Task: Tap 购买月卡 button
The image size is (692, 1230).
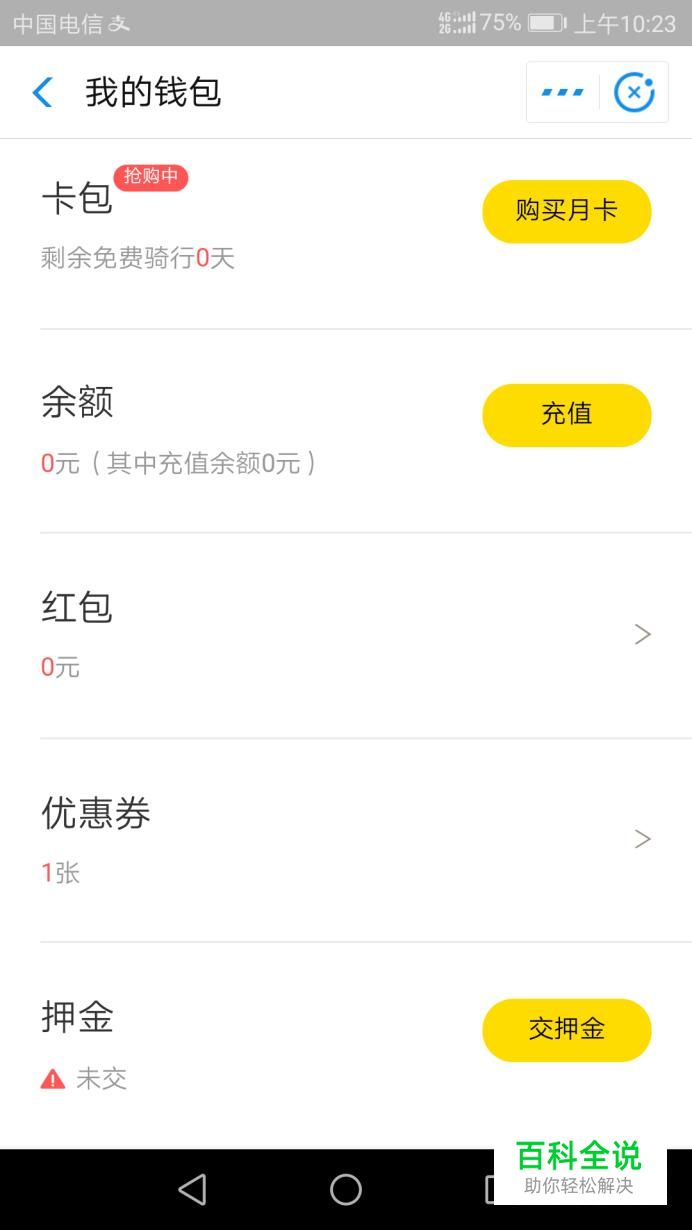Action: 567,211
